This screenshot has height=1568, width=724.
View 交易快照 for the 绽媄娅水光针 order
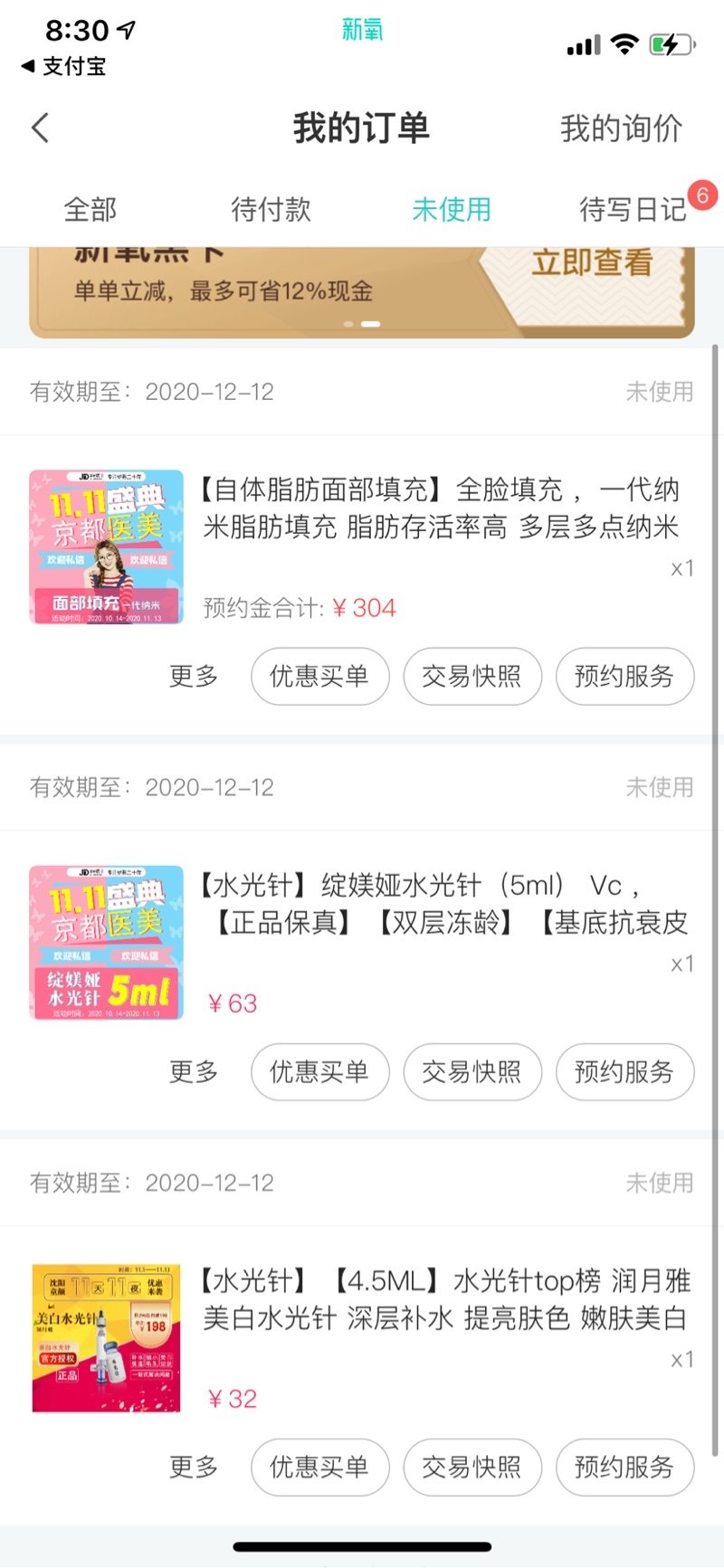point(472,1071)
